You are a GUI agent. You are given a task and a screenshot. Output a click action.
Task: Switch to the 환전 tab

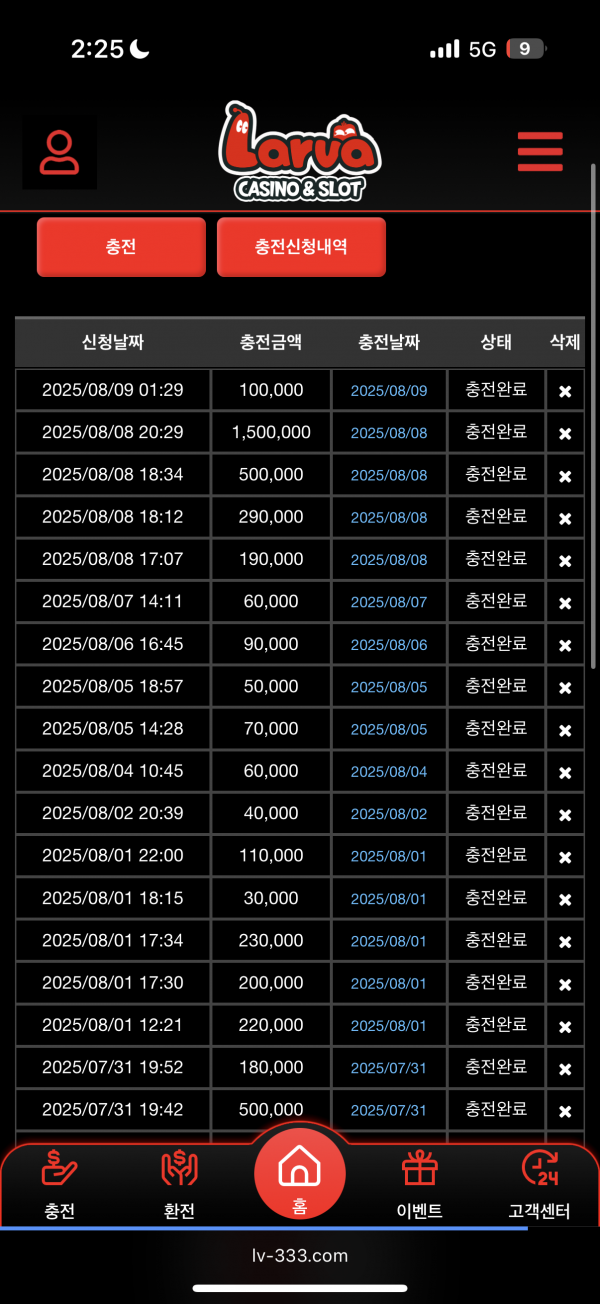179,1186
